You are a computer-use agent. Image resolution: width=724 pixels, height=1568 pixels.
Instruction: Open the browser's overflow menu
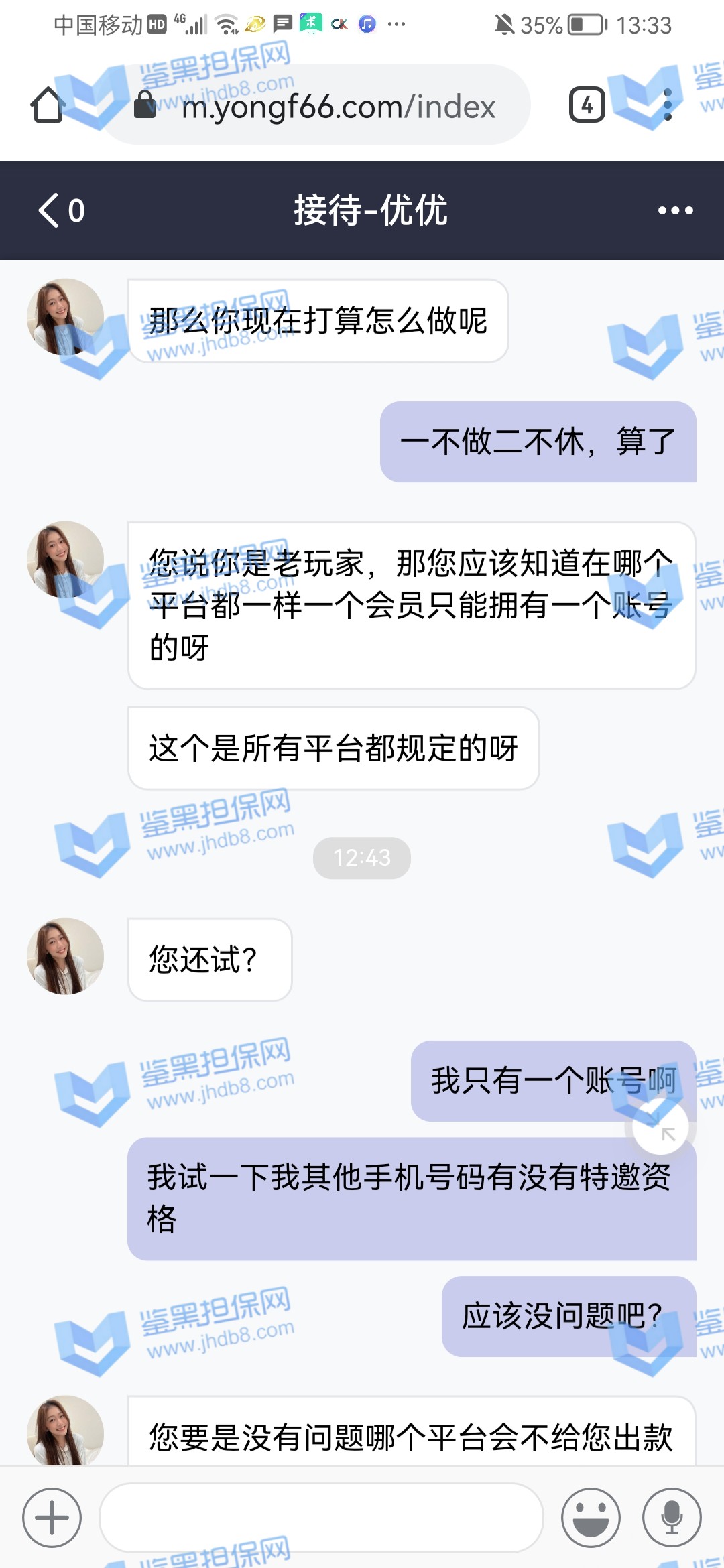tap(667, 105)
